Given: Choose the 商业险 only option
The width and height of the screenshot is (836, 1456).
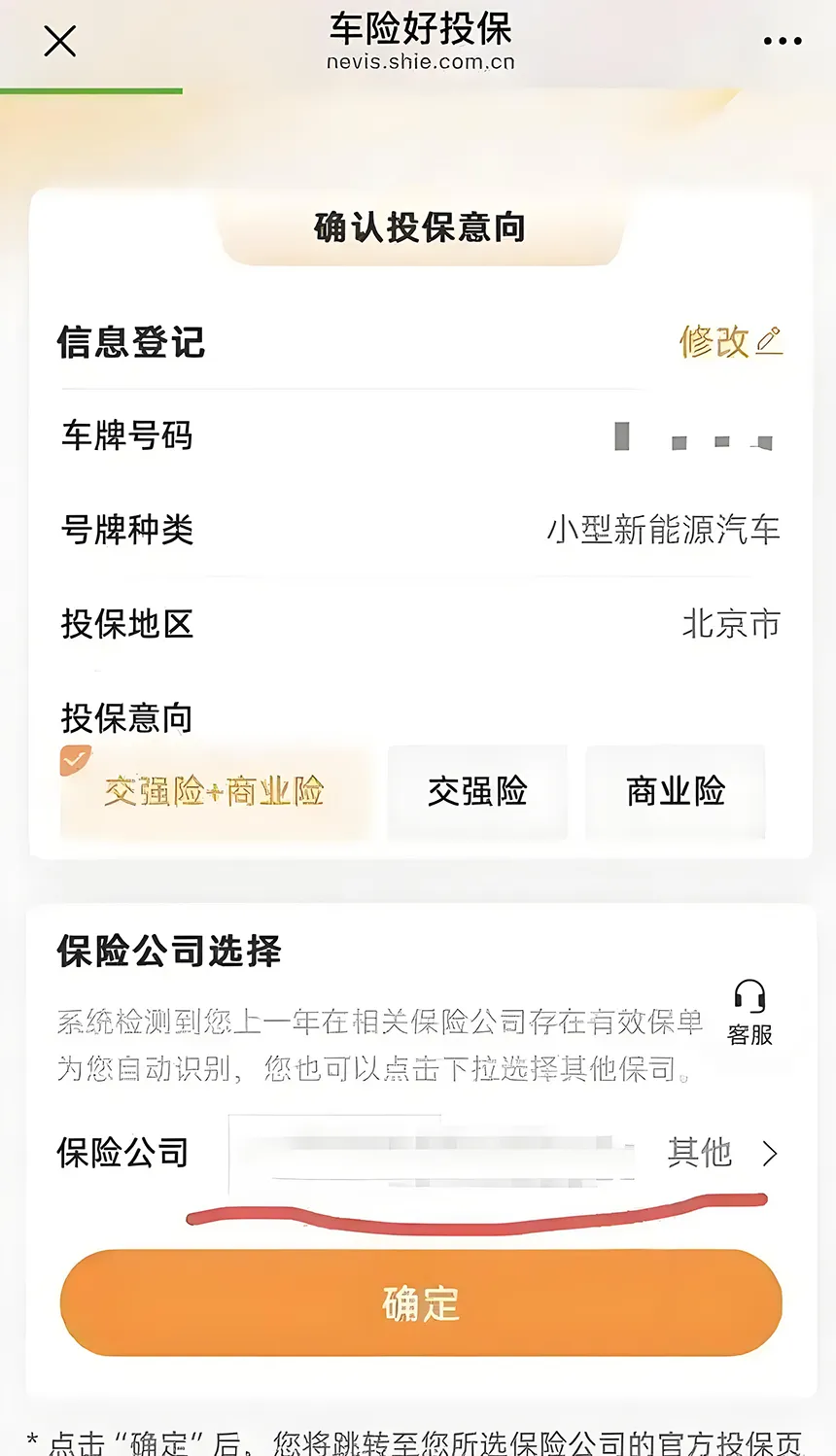Looking at the screenshot, I should click(x=675, y=791).
